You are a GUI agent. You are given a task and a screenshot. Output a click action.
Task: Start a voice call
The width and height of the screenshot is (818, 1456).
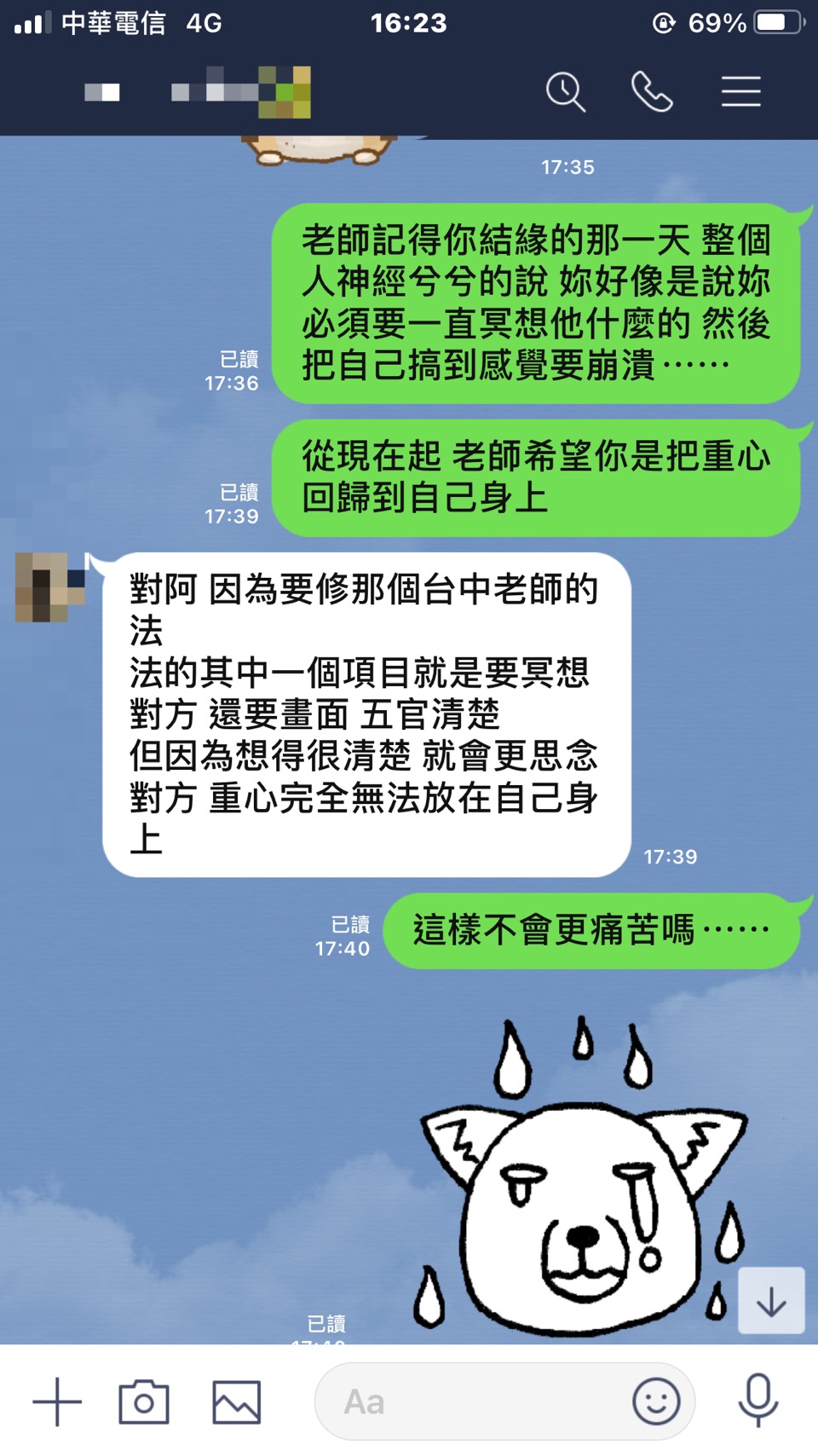[652, 92]
